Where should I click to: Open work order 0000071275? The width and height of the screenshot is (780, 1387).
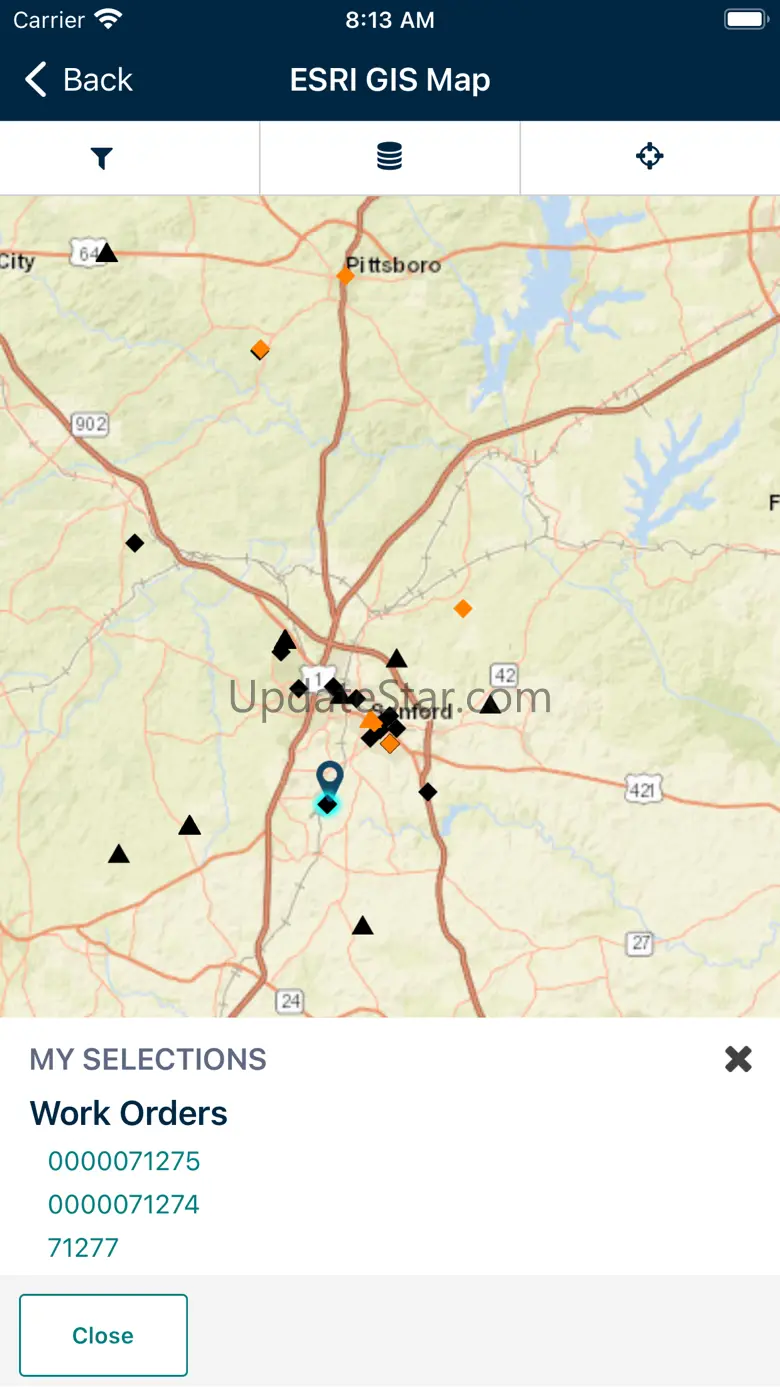pyautogui.click(x=124, y=1161)
